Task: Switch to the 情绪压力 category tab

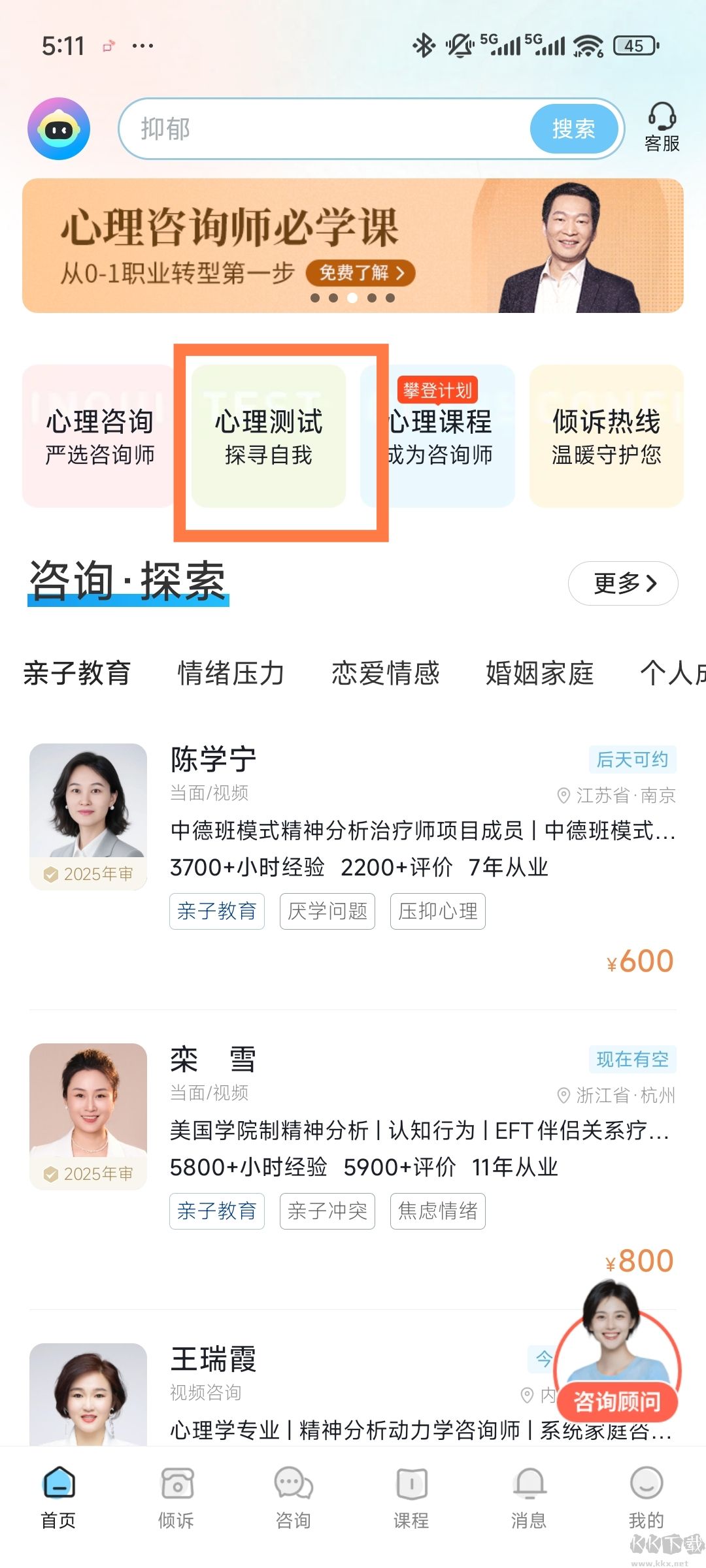Action: pyautogui.click(x=231, y=674)
